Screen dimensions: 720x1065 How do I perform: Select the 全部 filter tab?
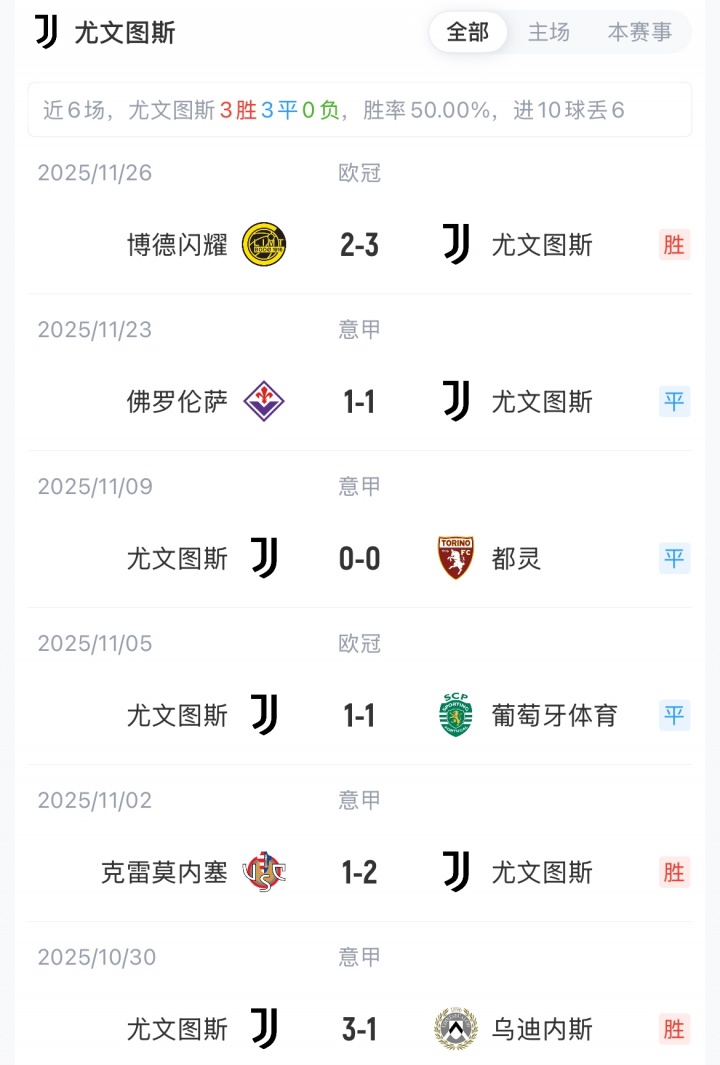click(468, 32)
